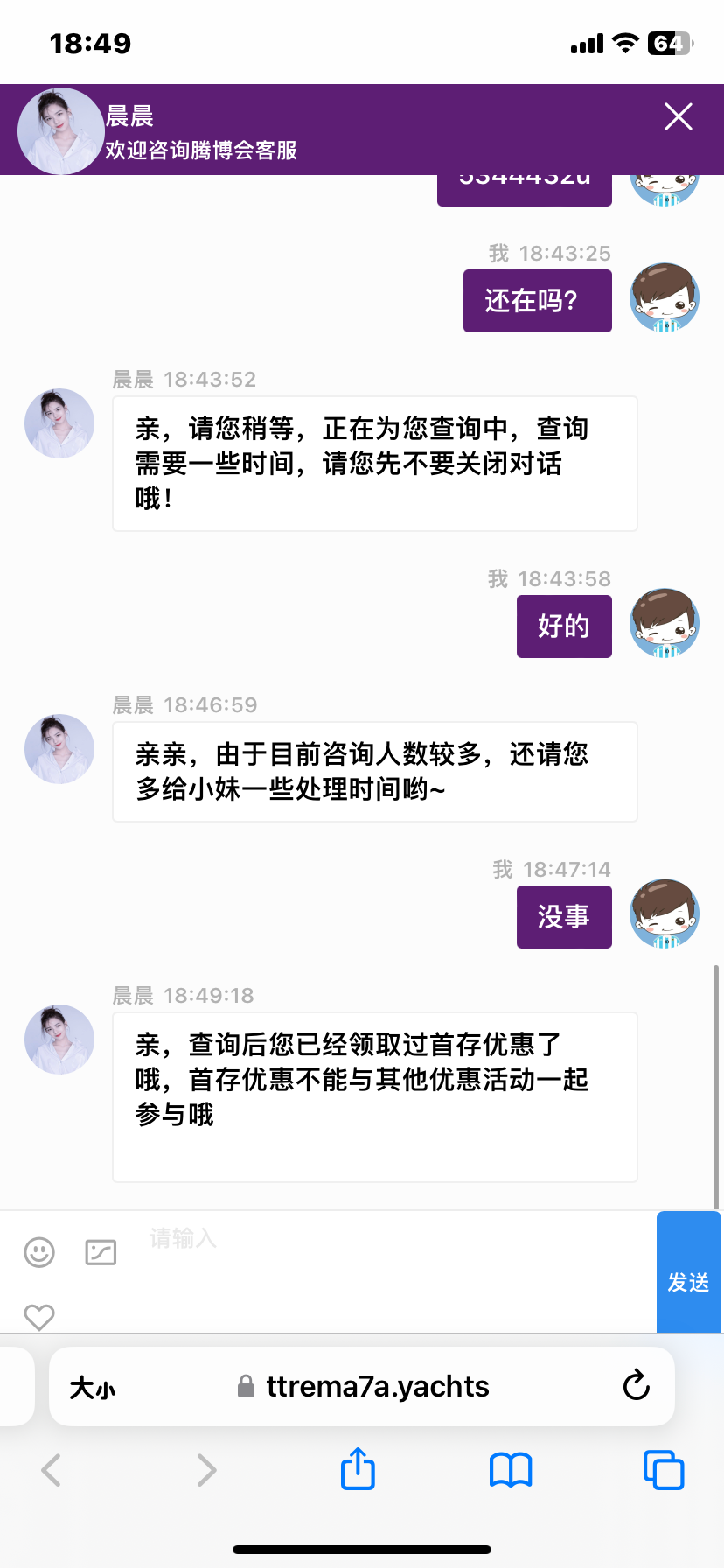Attach an image to the chat
724x1568 pixels.
(101, 1252)
